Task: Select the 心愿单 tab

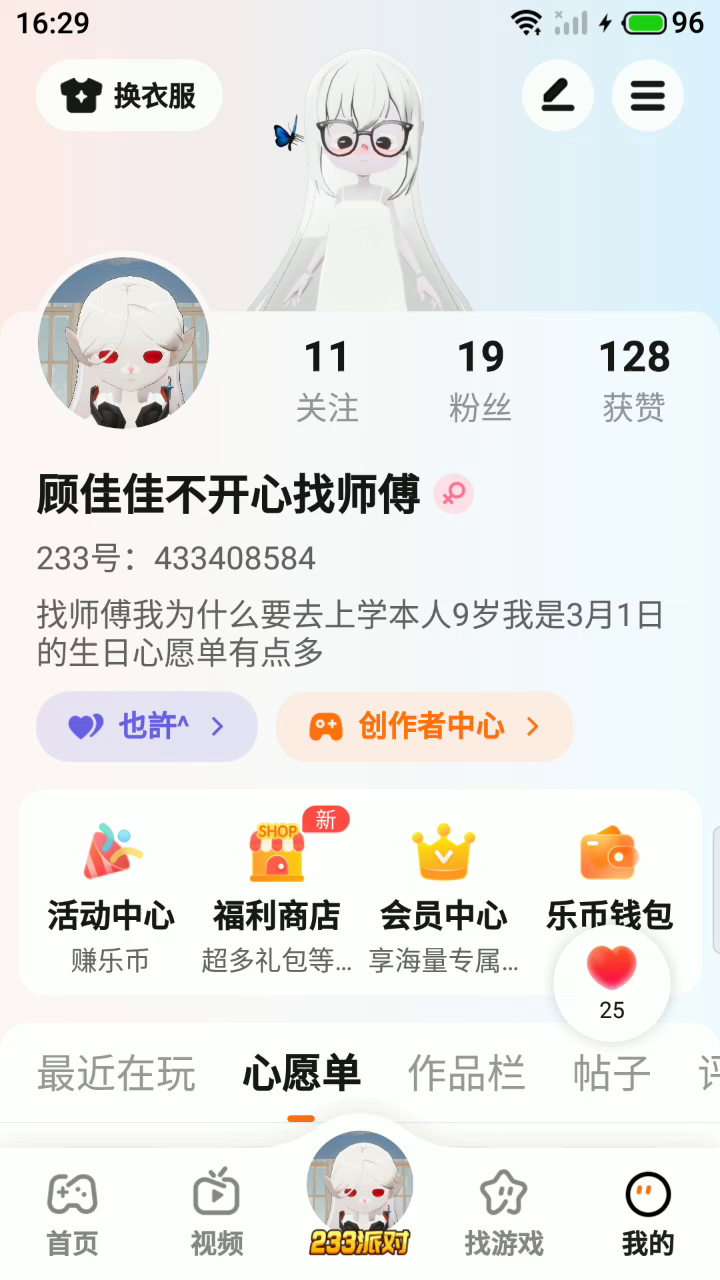Action: [301, 1074]
